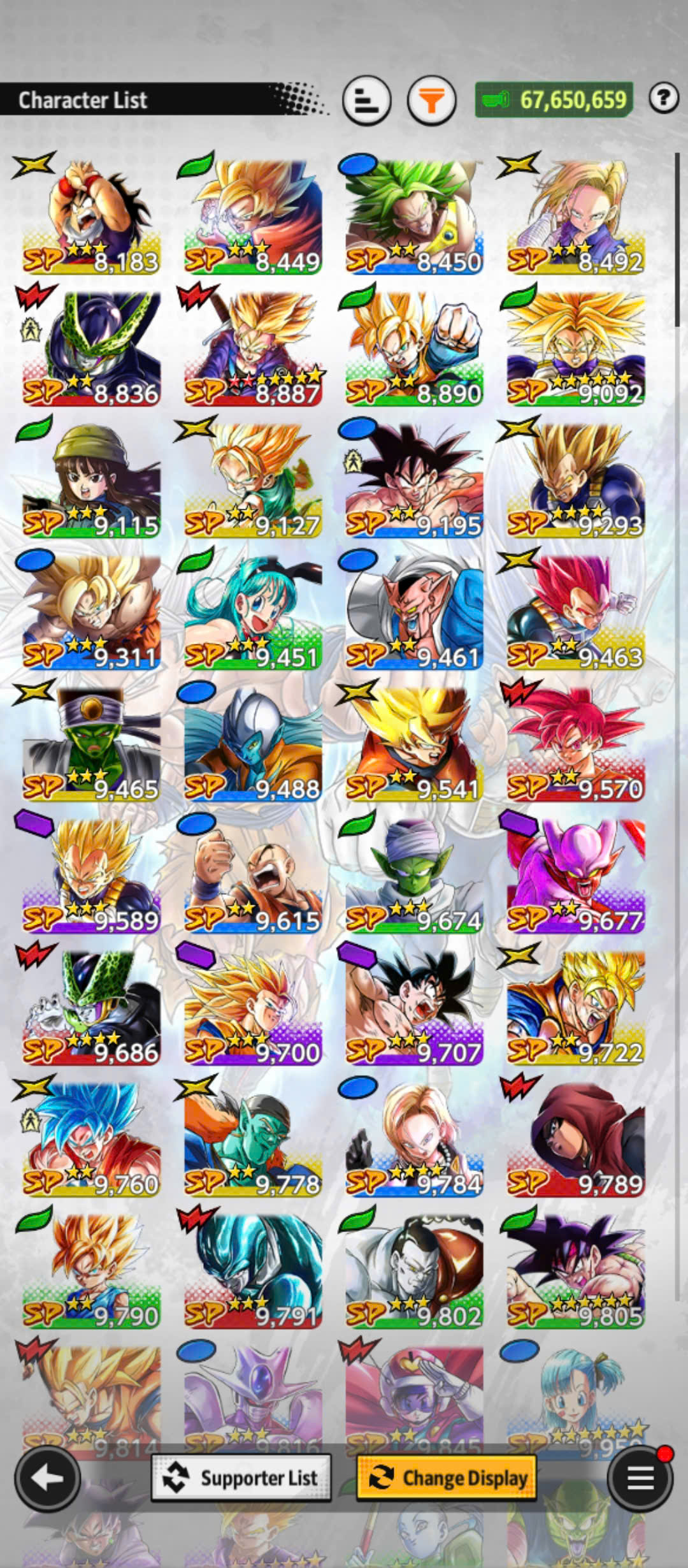
Task: Open the hamburger menu button
Action: 640,1479
